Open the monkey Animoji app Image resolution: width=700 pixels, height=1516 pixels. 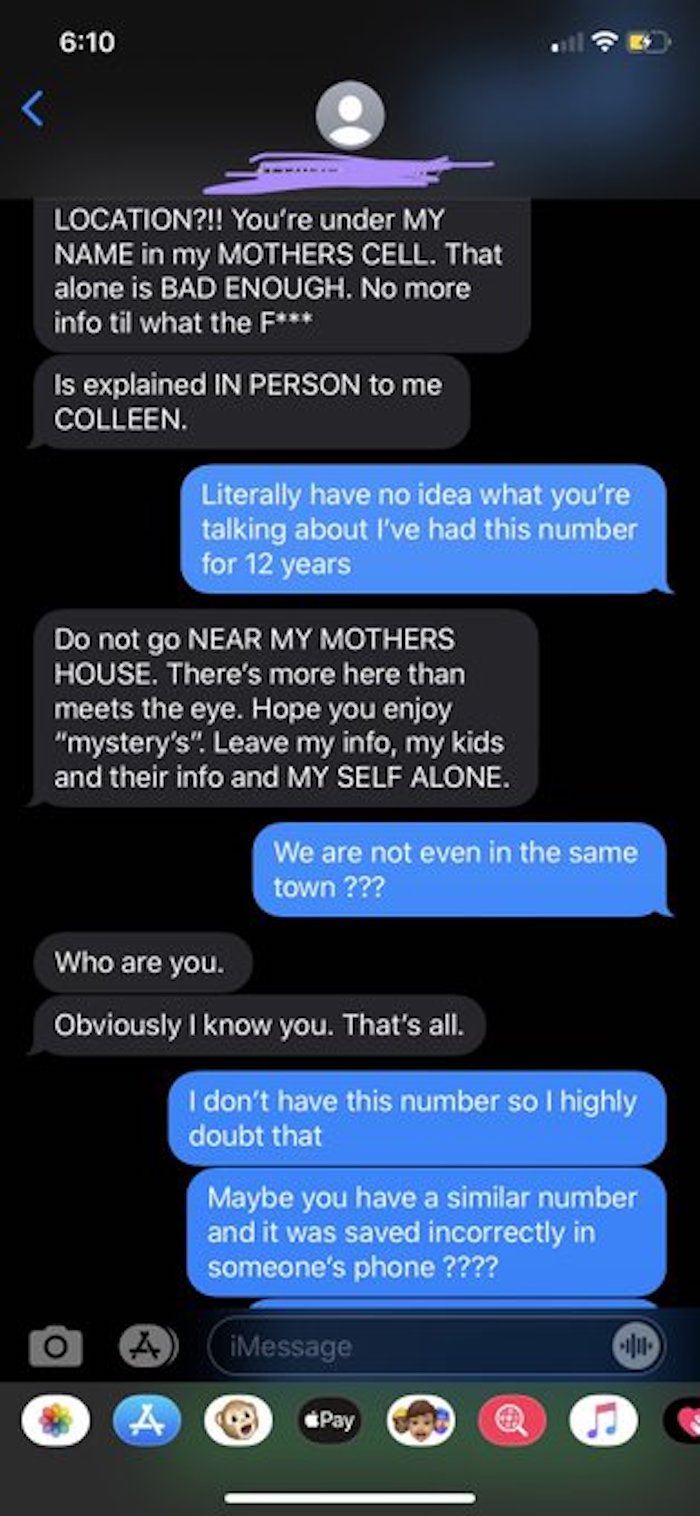click(238, 1421)
